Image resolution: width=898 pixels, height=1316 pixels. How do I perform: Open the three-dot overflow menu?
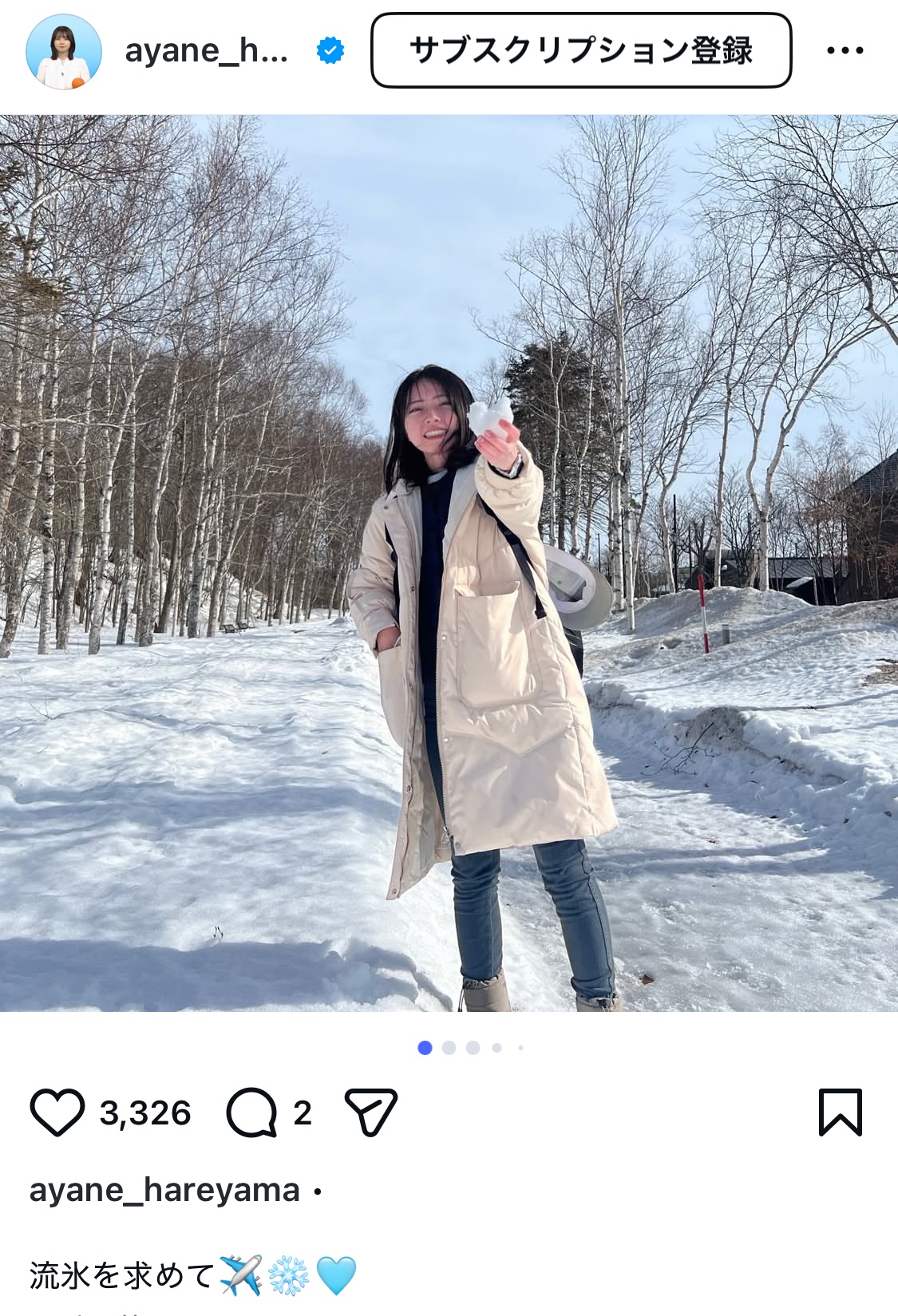point(845,50)
